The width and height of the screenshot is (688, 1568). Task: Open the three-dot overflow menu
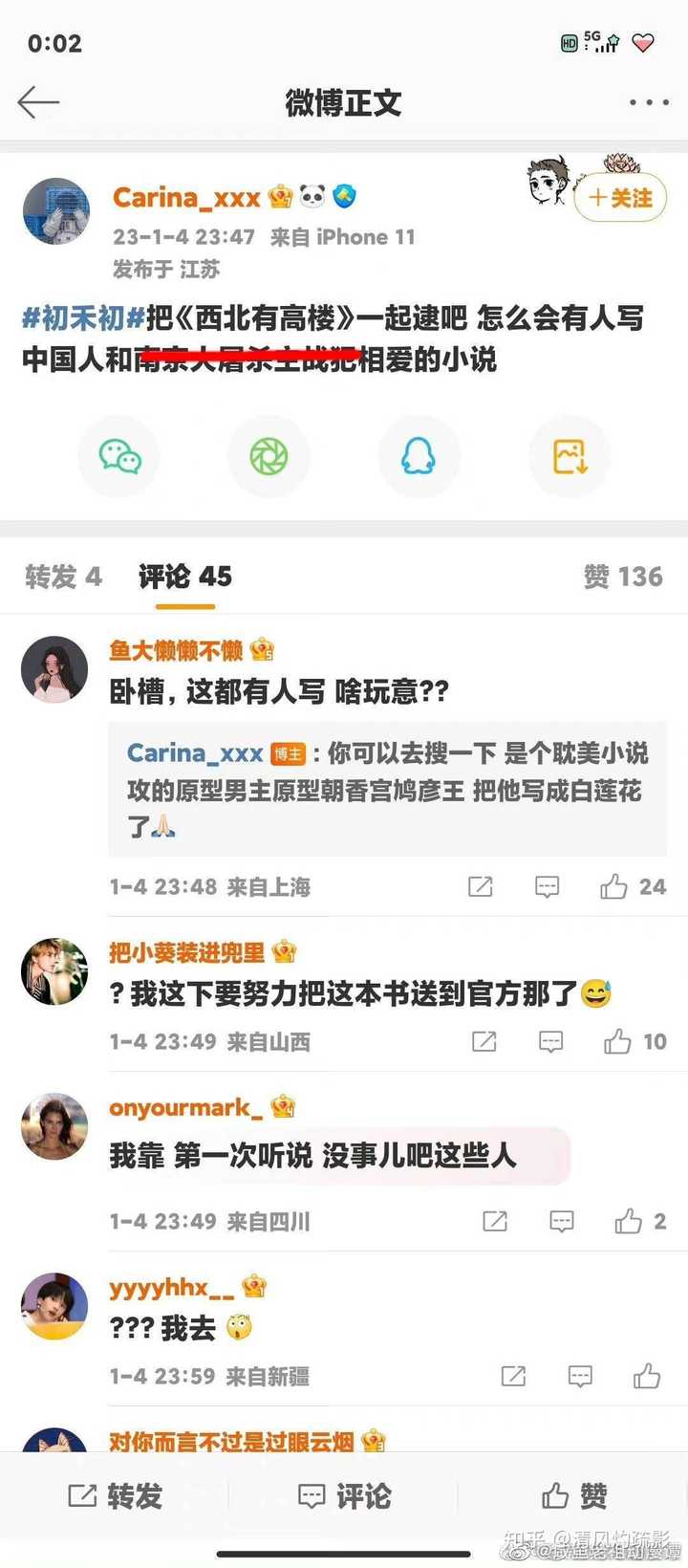[x=649, y=102]
